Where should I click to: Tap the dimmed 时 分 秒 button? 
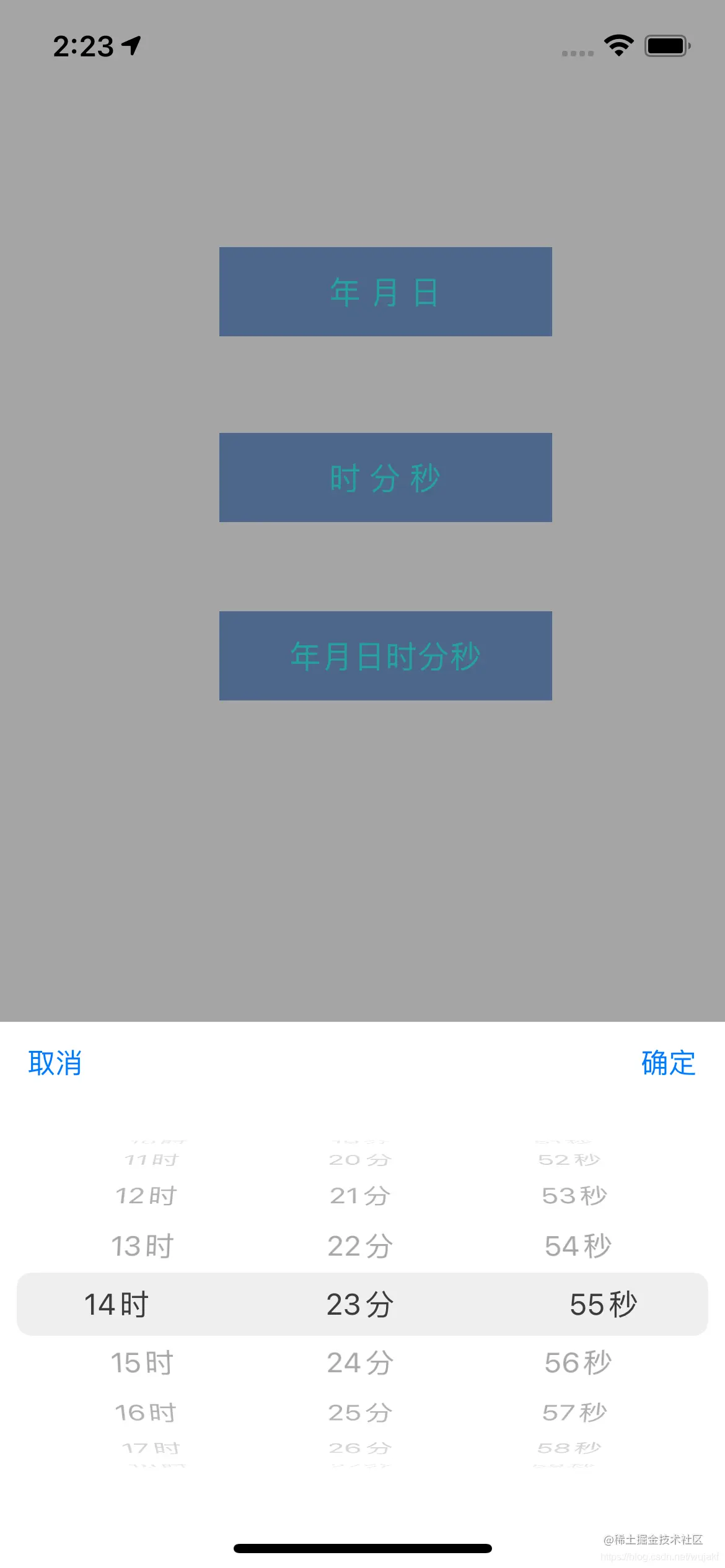click(385, 477)
